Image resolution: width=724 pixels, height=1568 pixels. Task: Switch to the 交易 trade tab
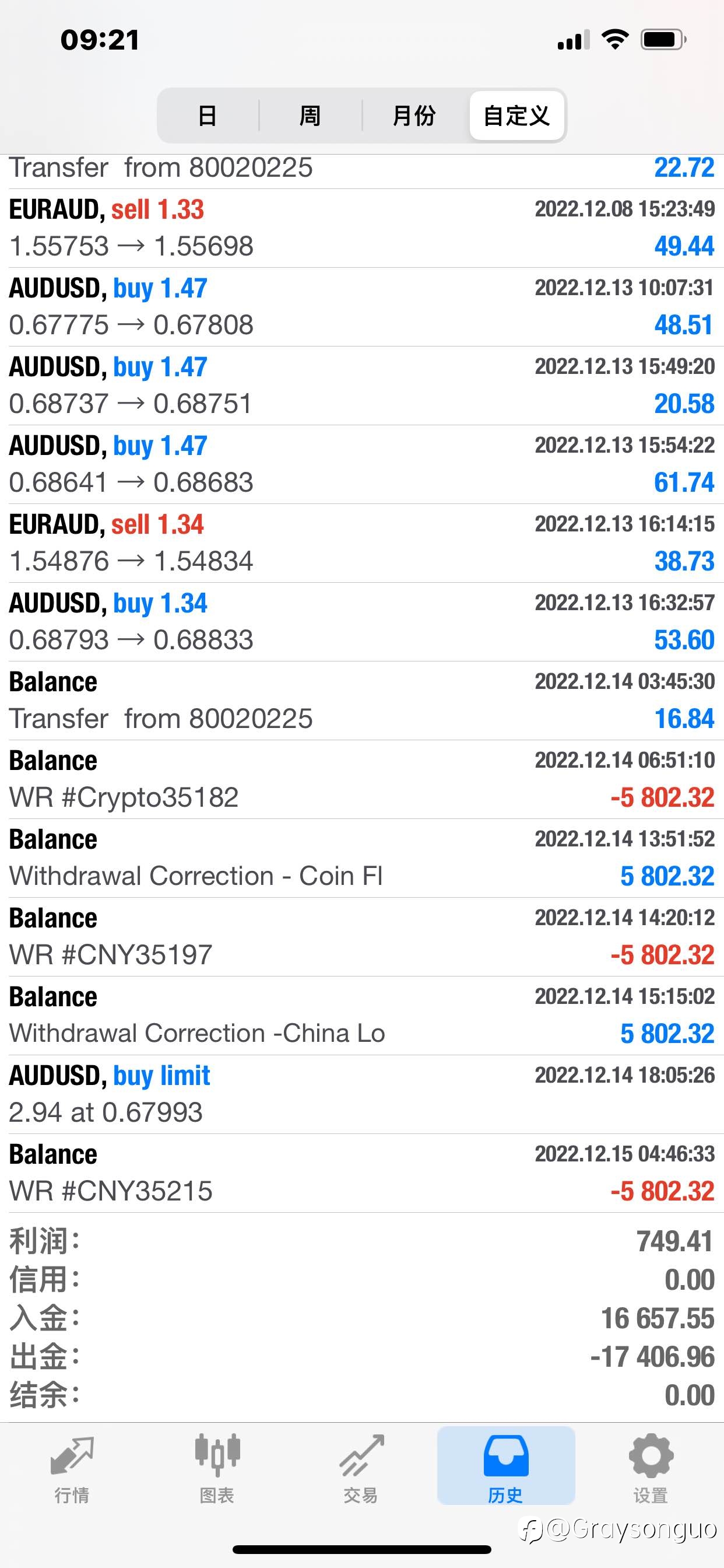pyautogui.click(x=361, y=1468)
